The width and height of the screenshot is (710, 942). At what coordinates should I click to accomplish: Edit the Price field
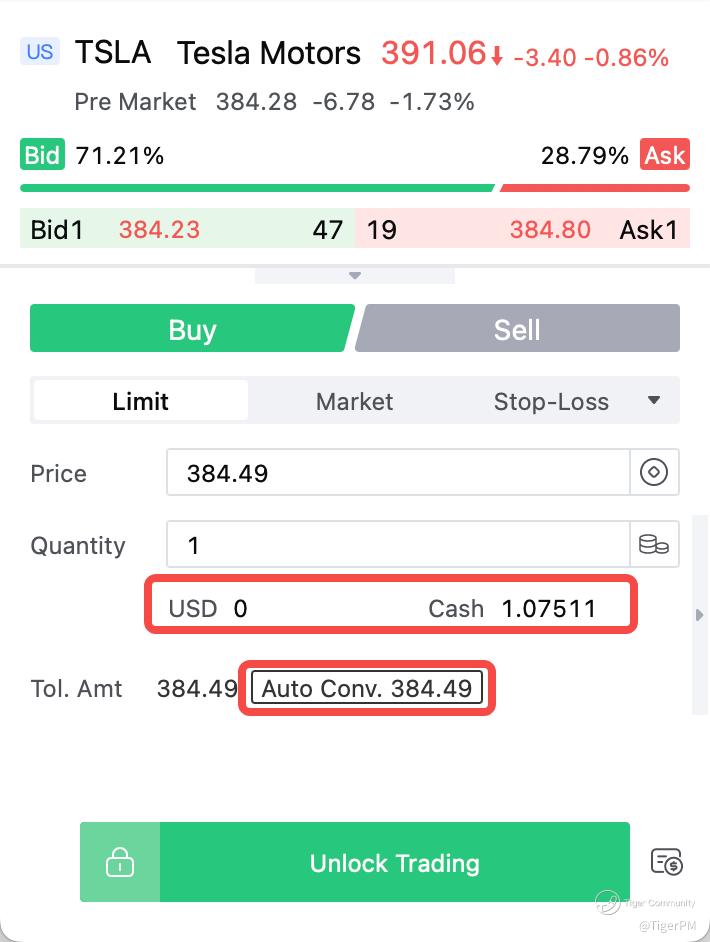click(398, 472)
